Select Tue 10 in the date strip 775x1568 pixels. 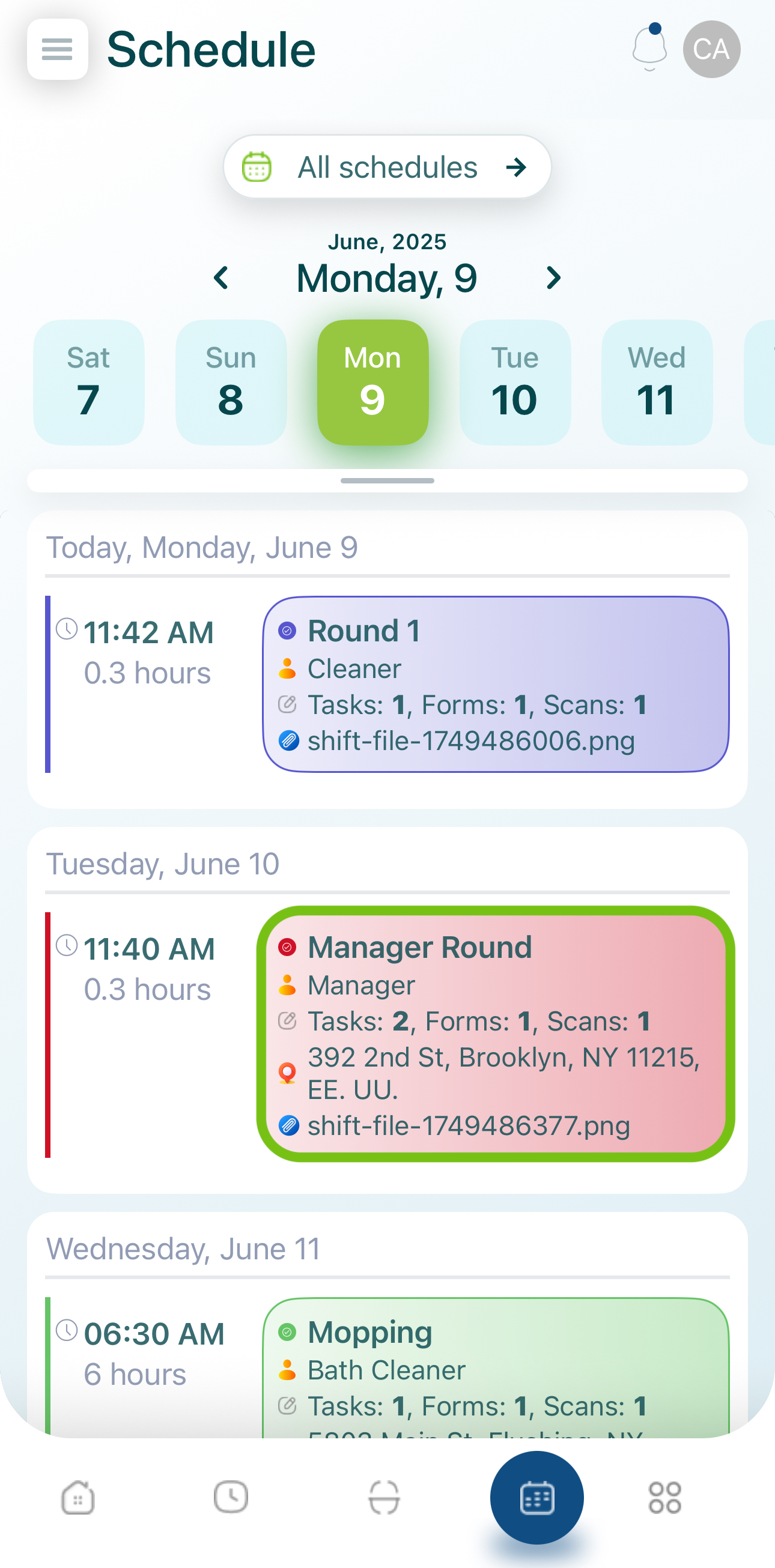point(515,383)
